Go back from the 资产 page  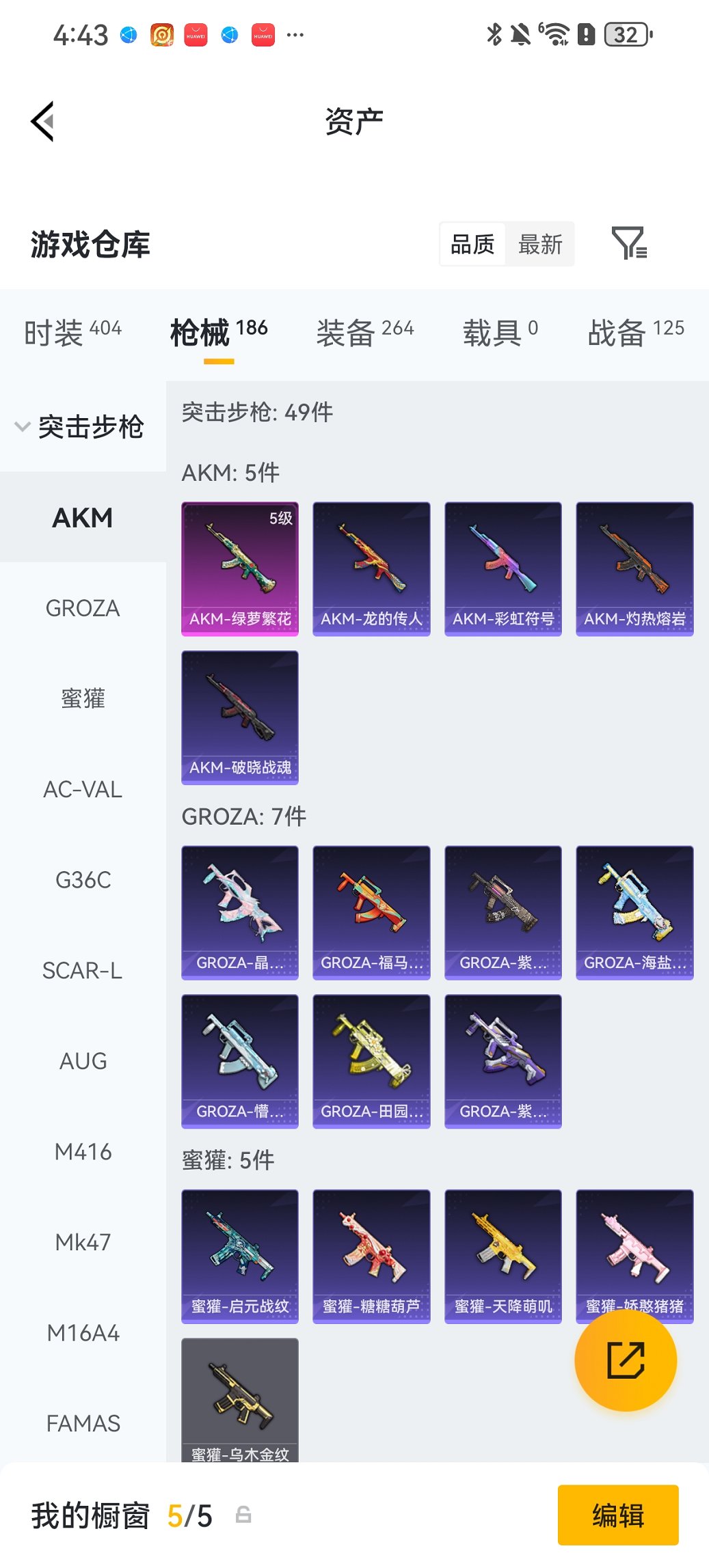point(42,122)
